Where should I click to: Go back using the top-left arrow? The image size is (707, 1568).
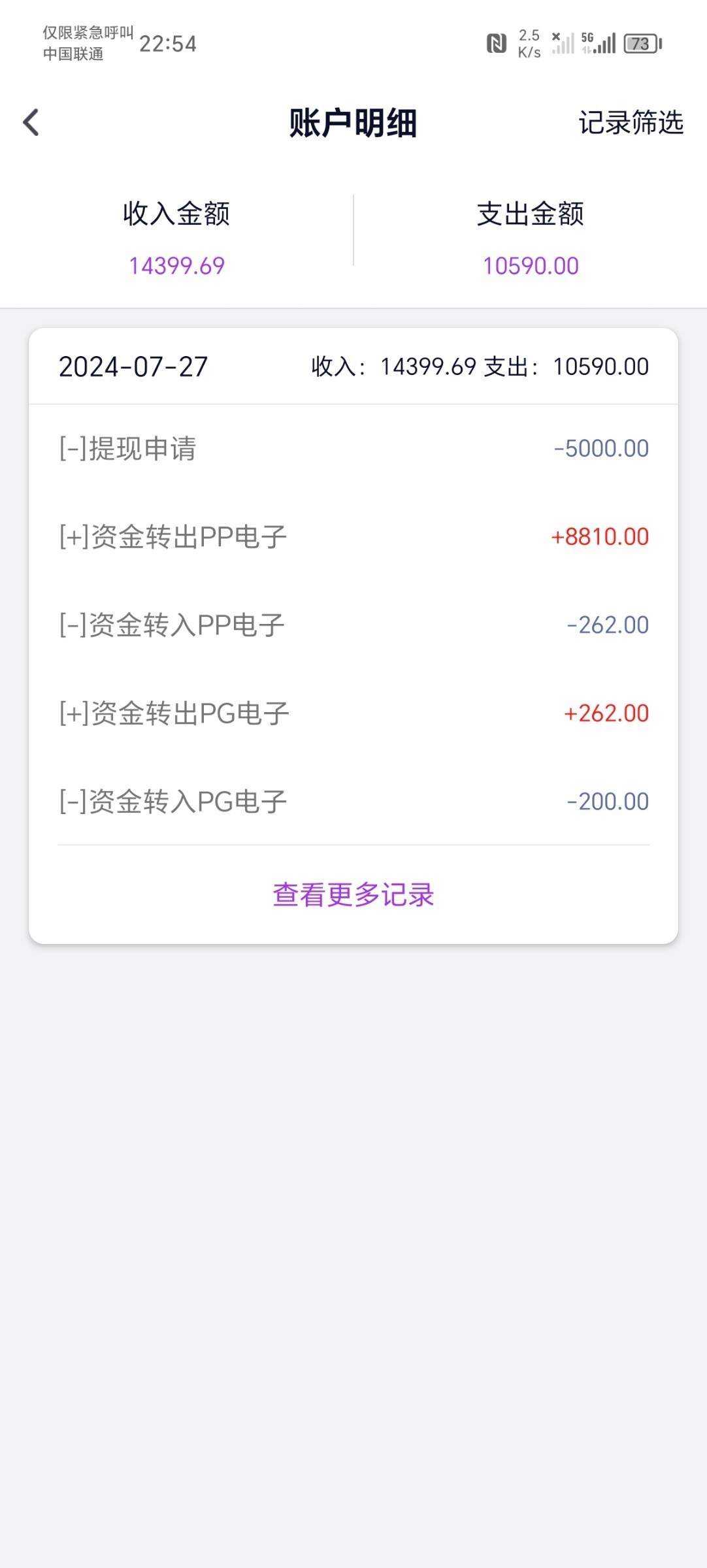click(x=31, y=122)
